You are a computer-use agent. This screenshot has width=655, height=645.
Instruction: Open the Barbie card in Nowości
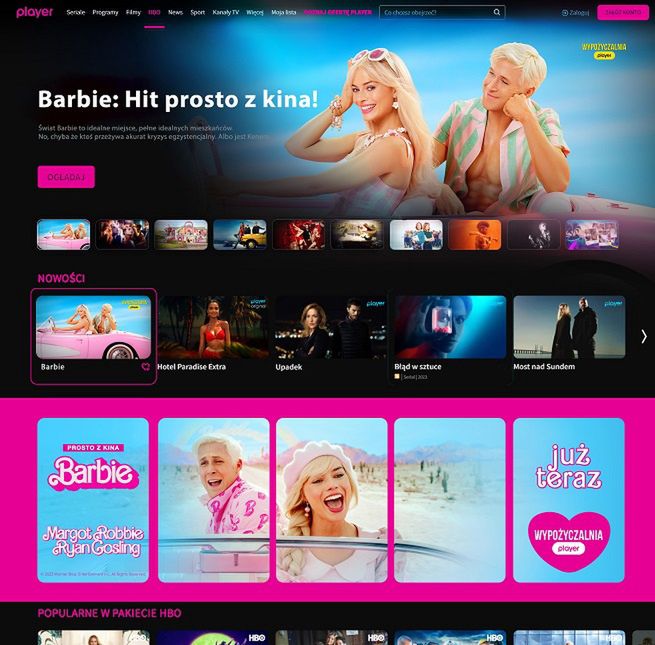(x=94, y=327)
